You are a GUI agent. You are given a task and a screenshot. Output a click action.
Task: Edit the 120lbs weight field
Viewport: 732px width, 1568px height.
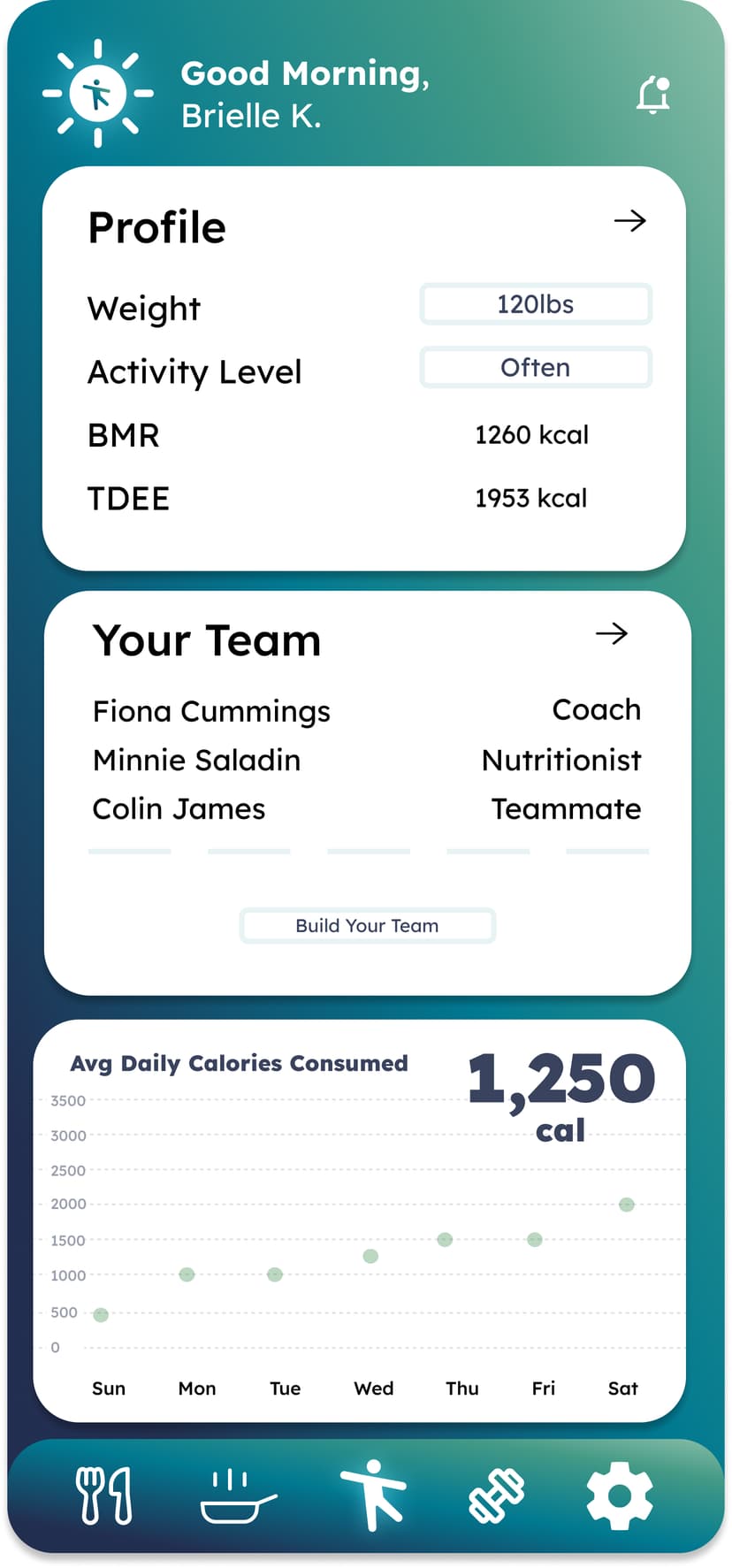coord(536,304)
